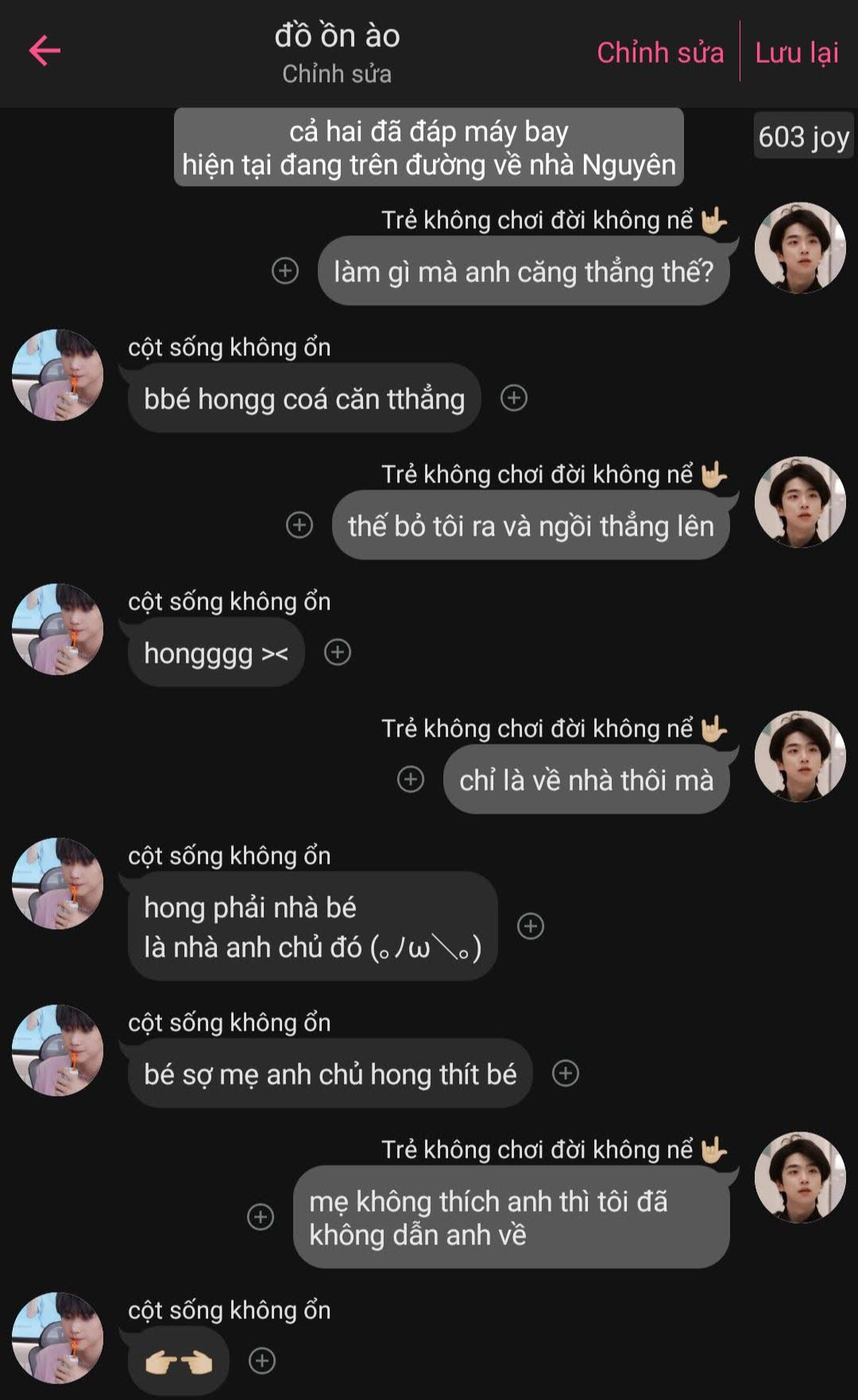Select the "bbé hongg coá căn tthẳng" message bubble
This screenshot has width=858, height=1400.
(304, 398)
